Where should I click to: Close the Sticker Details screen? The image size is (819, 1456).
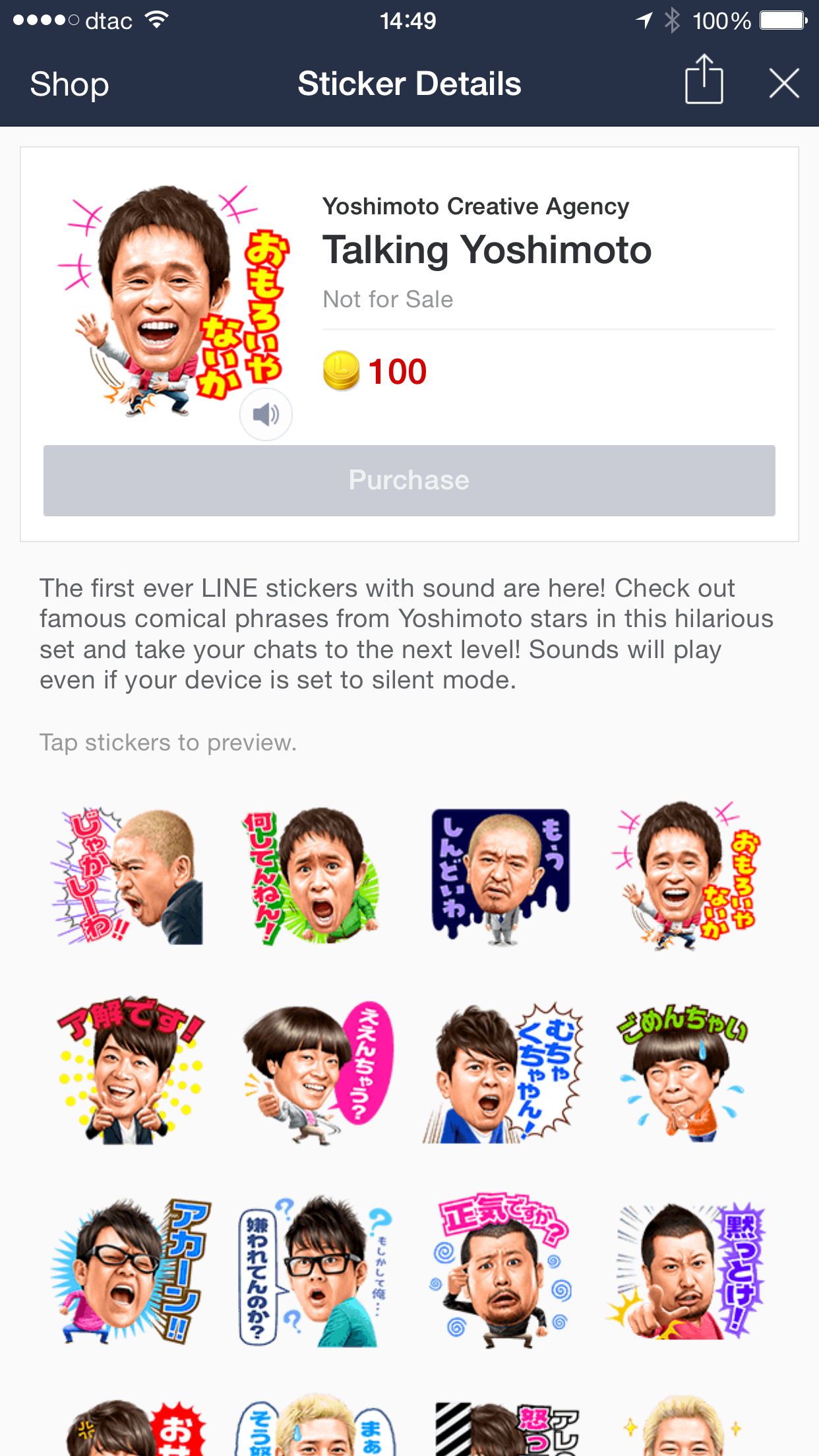783,84
